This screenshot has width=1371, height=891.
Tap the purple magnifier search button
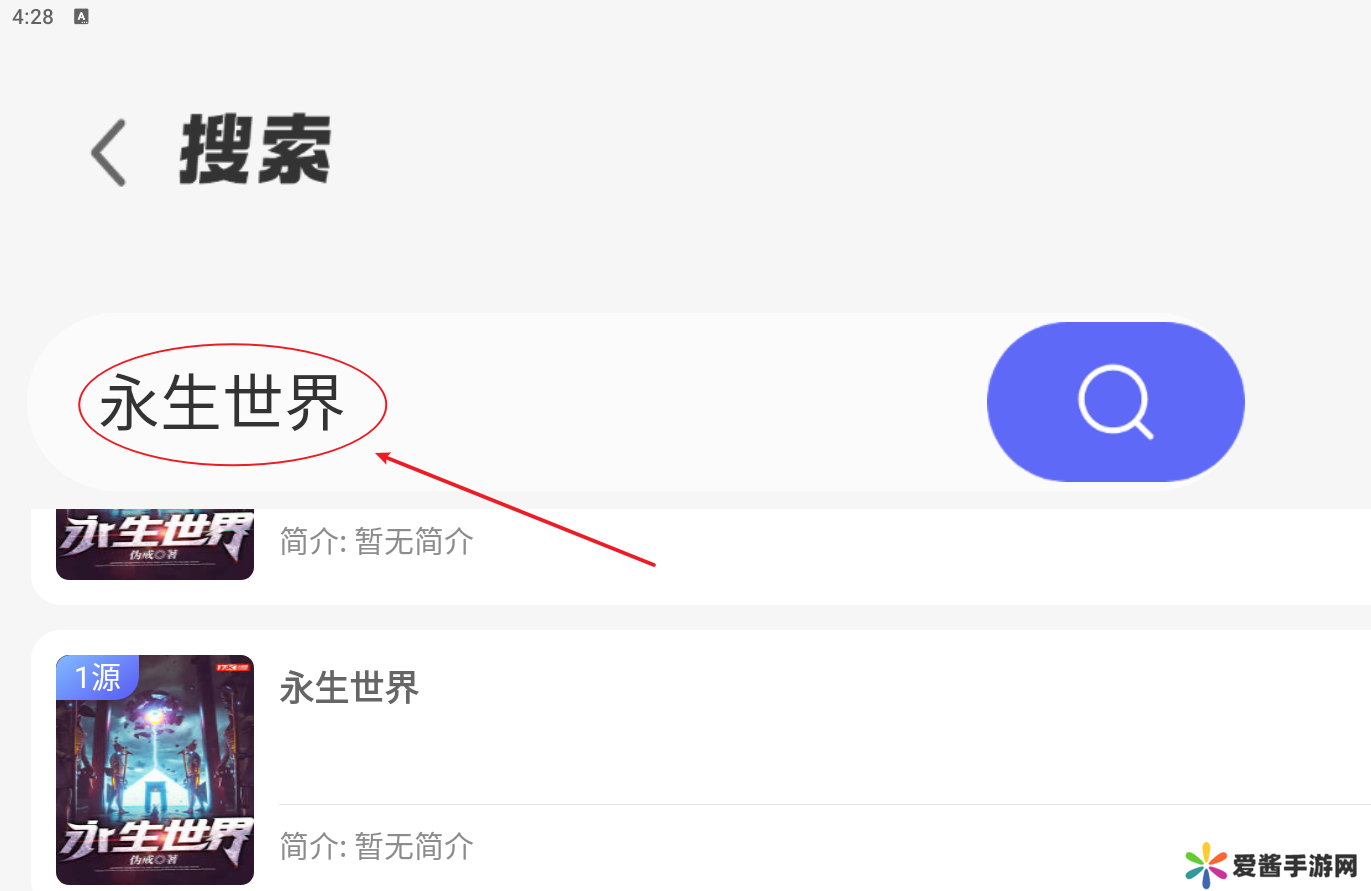1115,402
